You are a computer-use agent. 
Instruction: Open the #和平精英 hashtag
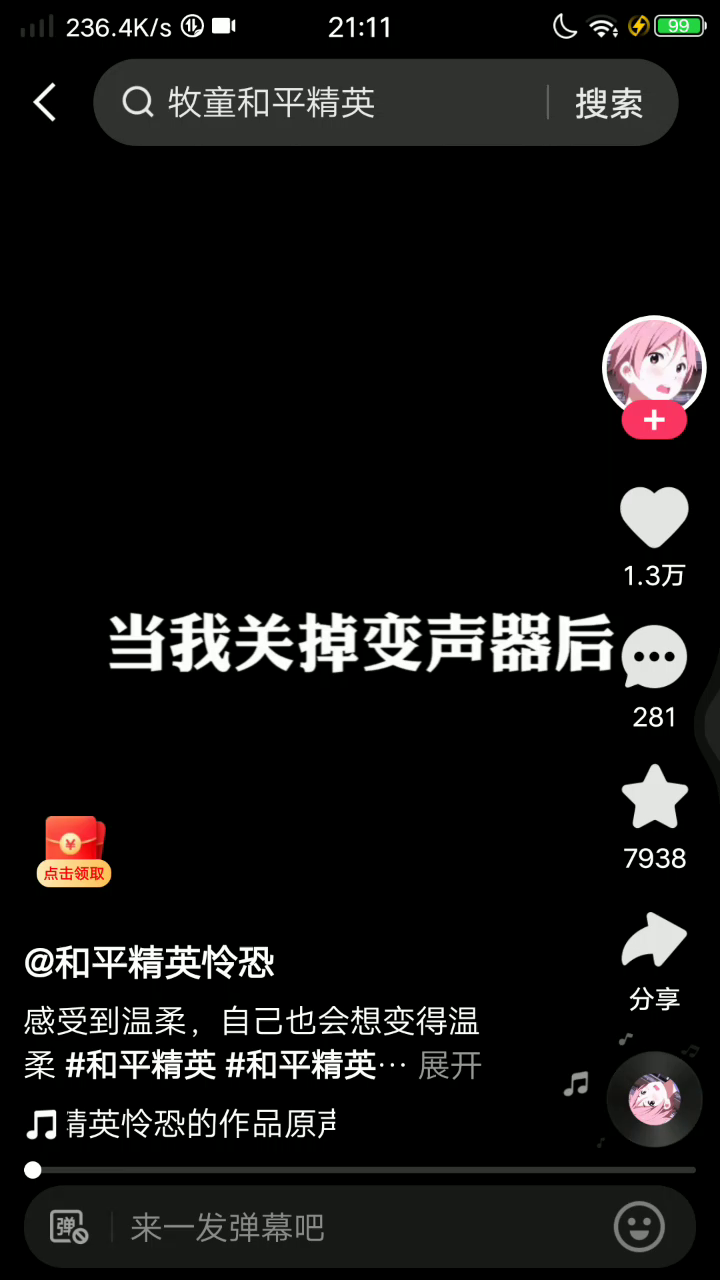(x=141, y=1066)
